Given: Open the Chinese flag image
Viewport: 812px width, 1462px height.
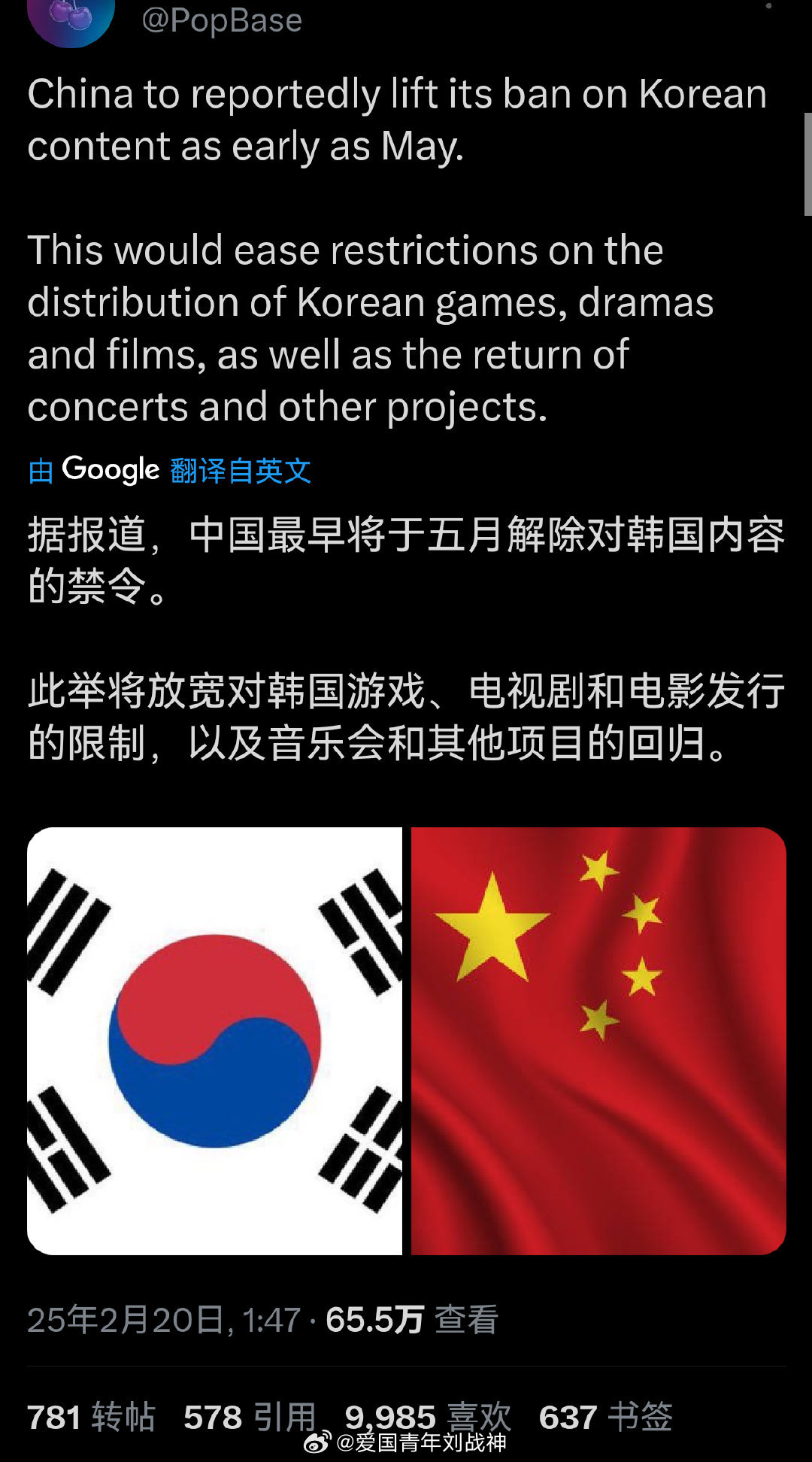Looking at the screenshot, I should (x=598, y=1041).
